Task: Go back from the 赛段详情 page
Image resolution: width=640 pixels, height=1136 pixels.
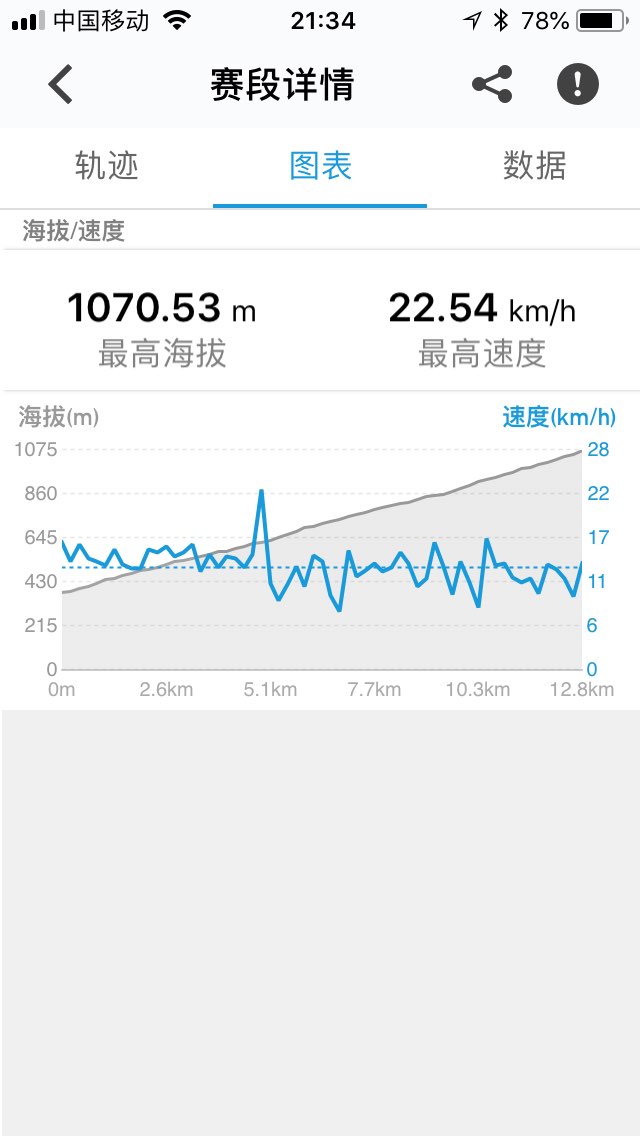Action: tap(61, 85)
